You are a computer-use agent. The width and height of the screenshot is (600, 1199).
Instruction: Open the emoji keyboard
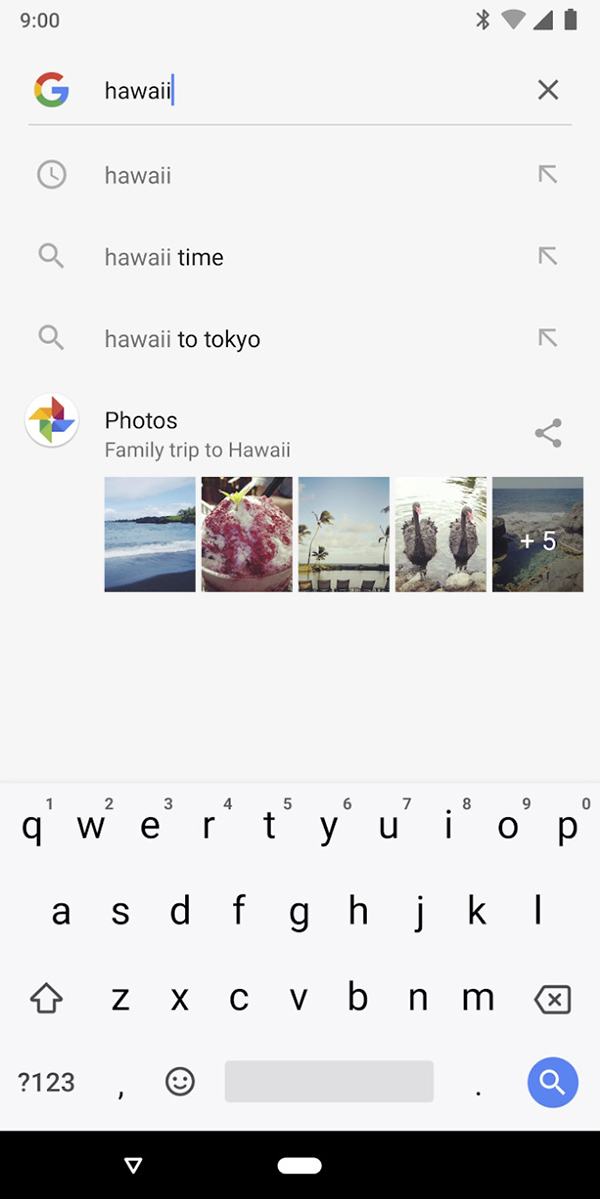(x=180, y=1081)
